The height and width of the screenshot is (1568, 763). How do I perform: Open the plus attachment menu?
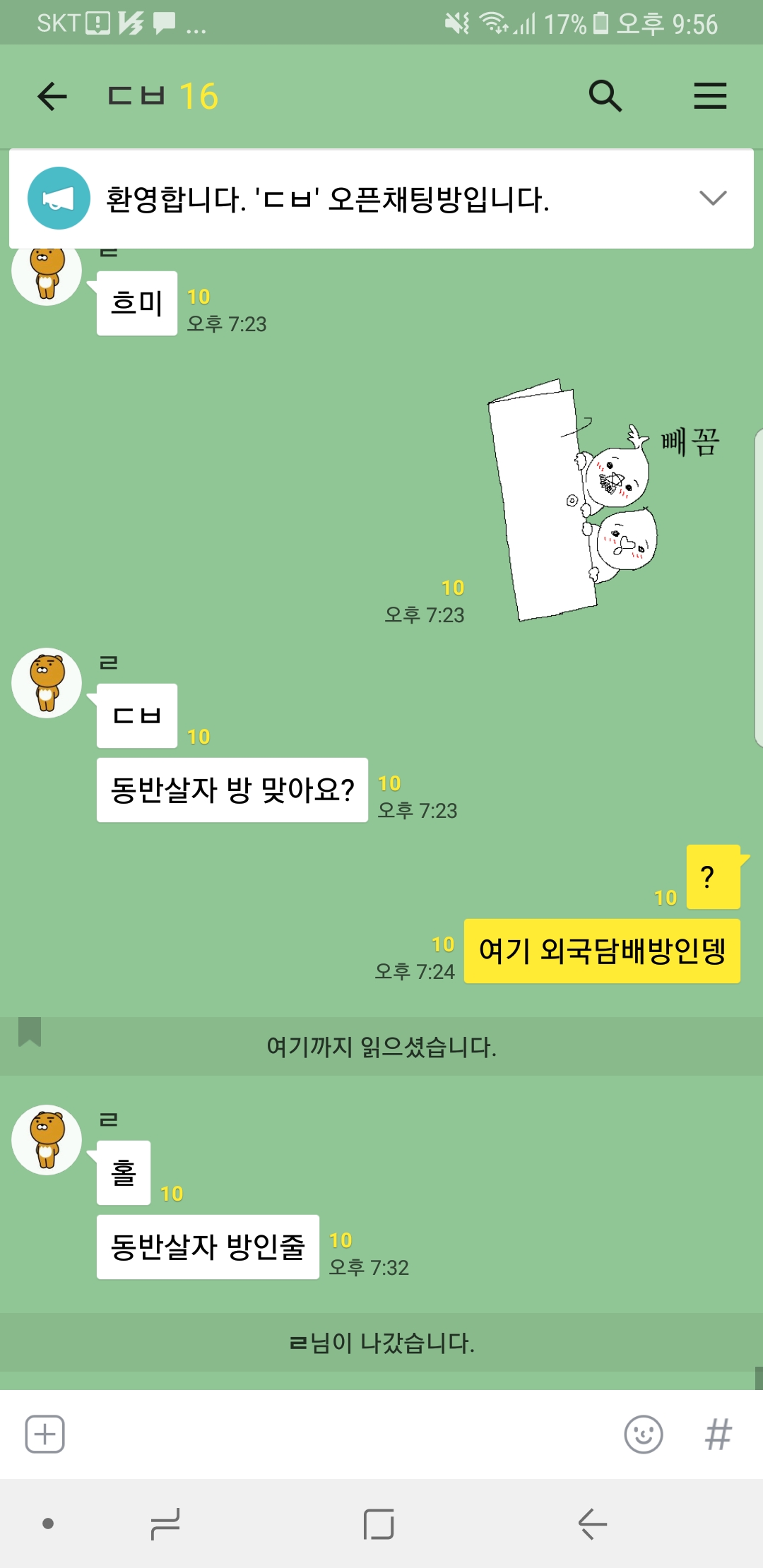45,1434
